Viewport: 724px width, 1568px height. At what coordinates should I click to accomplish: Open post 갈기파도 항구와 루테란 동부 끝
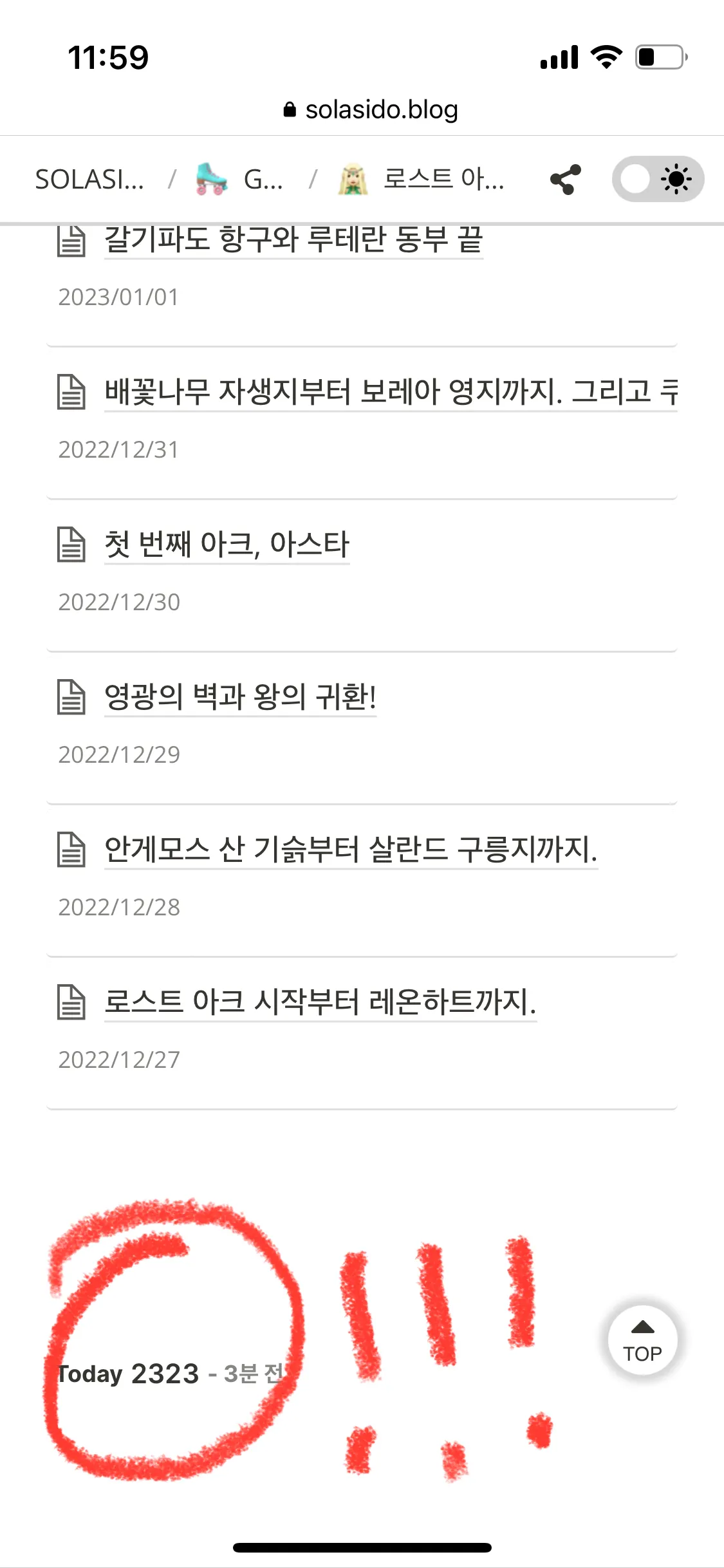[293, 240]
